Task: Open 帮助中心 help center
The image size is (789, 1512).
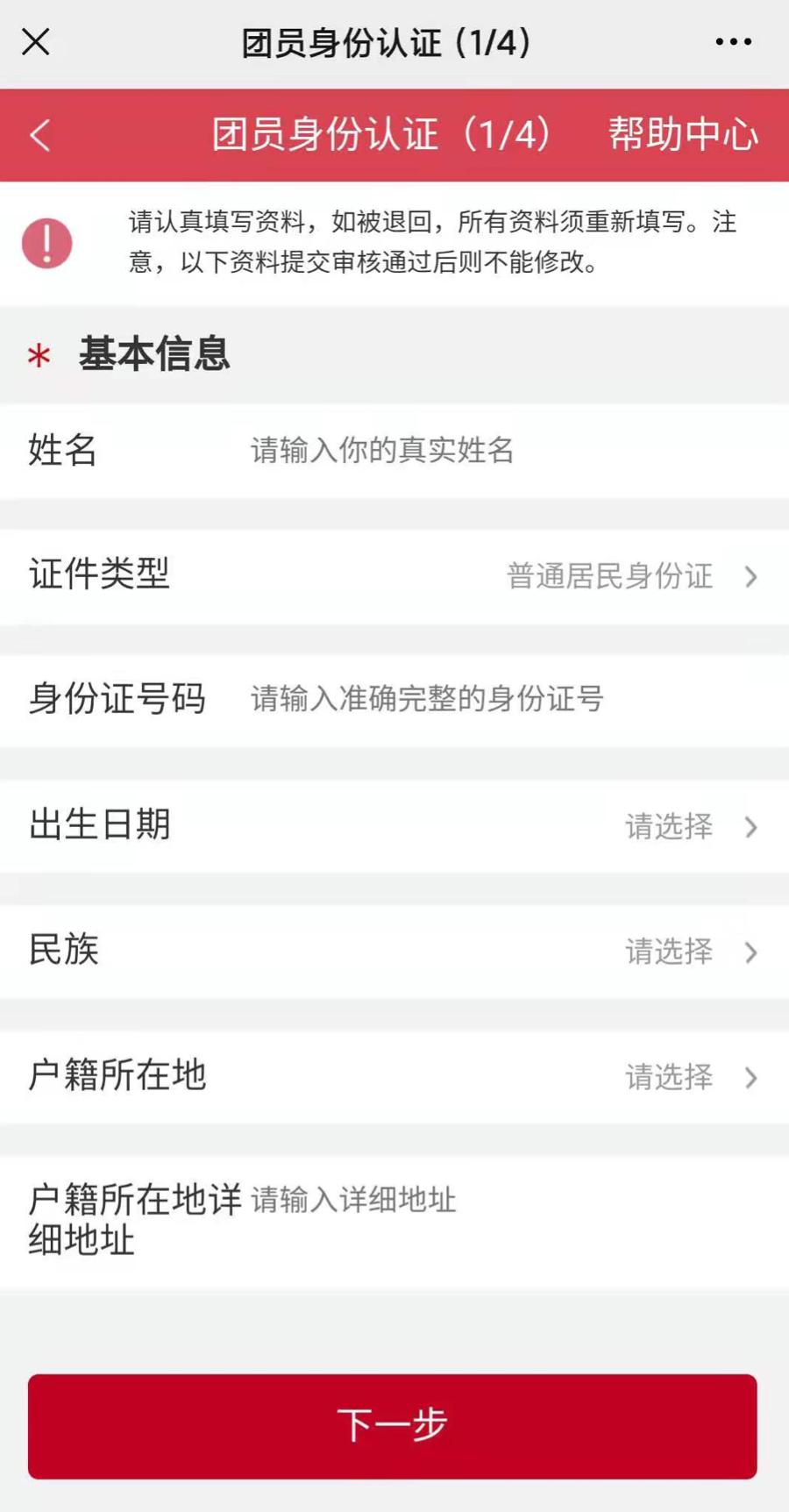Action: tap(683, 135)
